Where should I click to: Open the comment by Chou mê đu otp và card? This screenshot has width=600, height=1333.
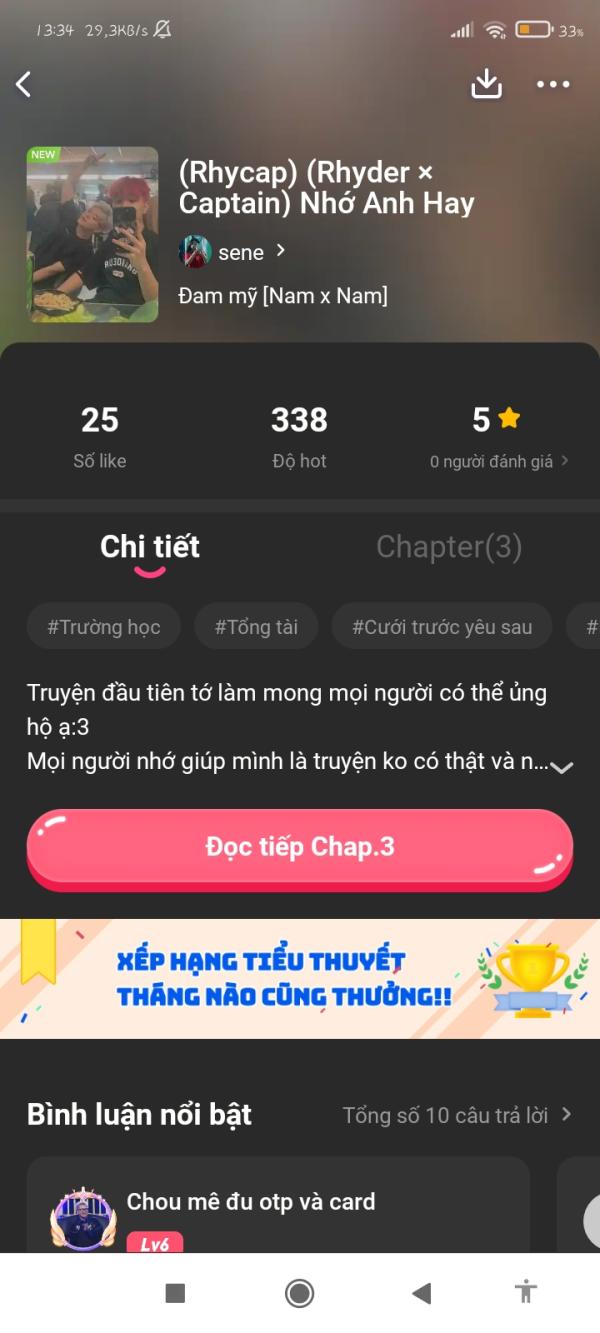pos(251,1202)
